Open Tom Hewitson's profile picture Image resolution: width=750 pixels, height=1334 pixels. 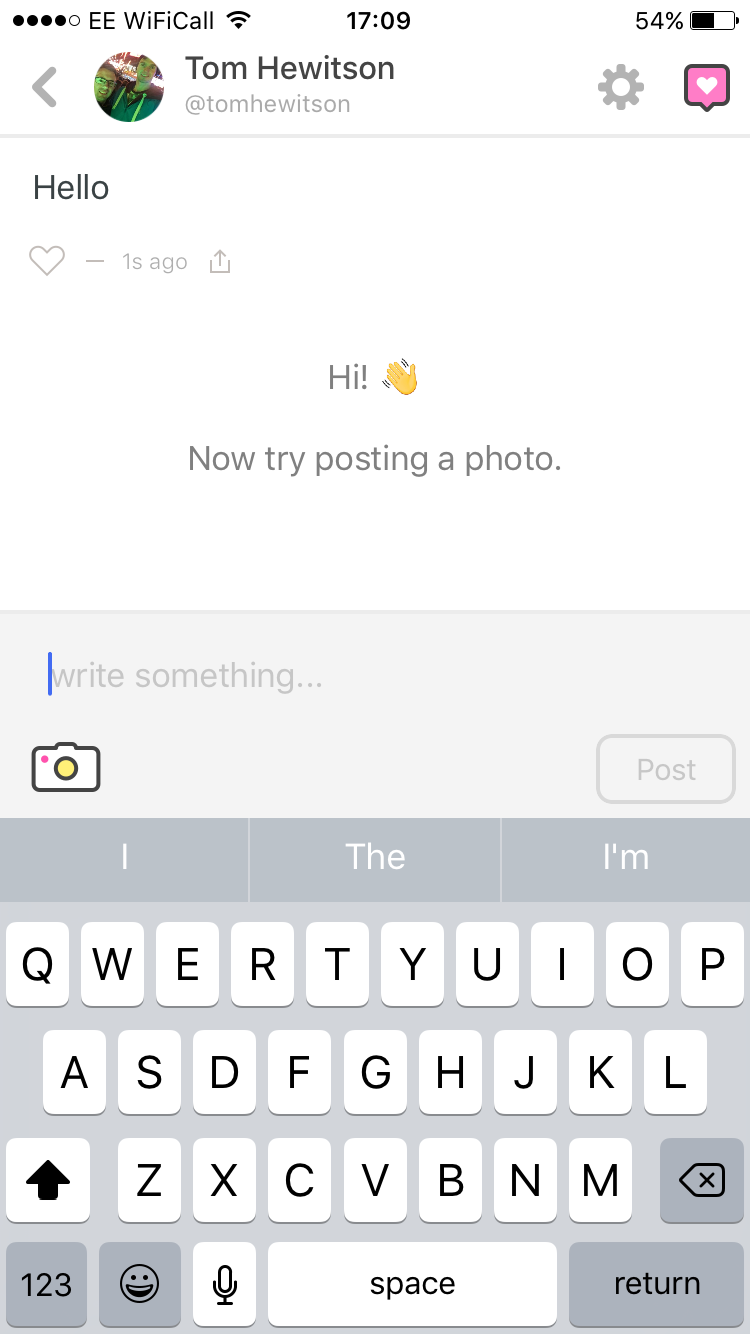[129, 87]
